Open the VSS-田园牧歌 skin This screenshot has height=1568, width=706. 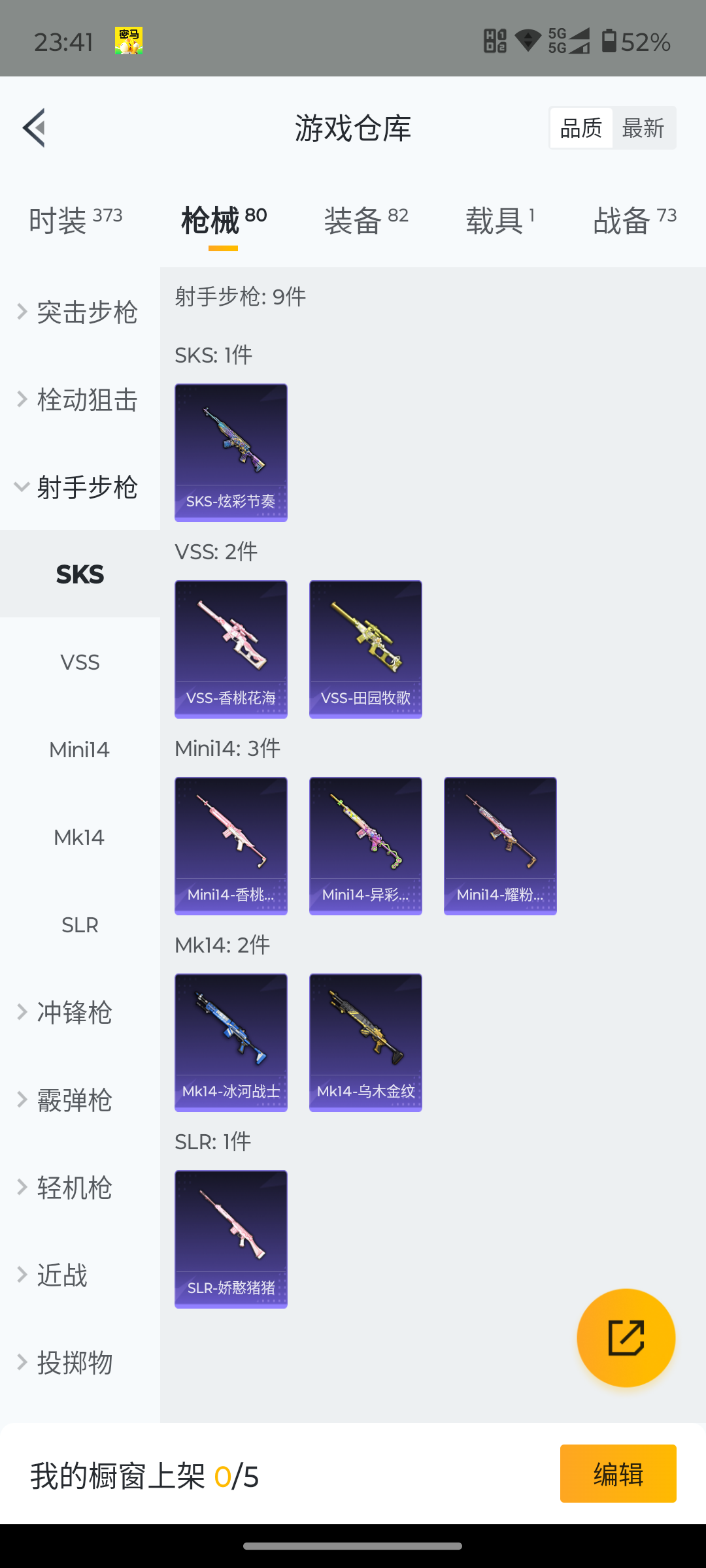click(365, 649)
